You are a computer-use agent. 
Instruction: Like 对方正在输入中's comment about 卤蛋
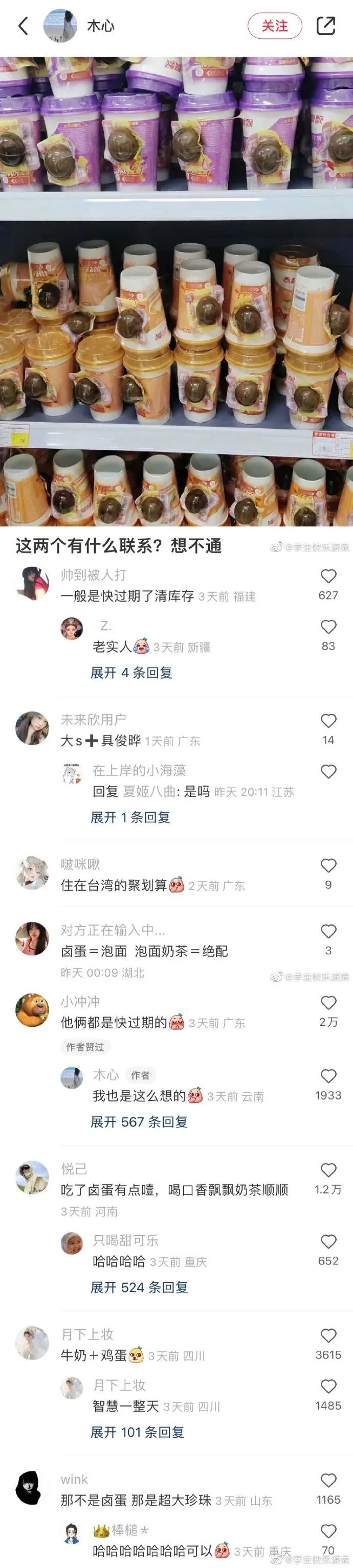328,931
